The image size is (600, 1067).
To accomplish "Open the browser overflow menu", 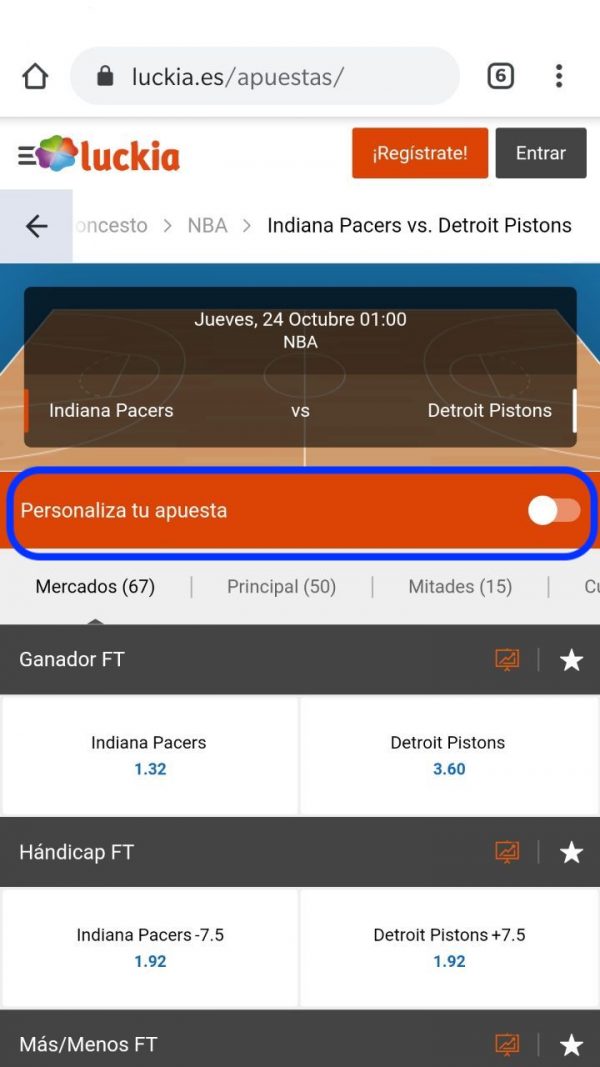I will point(559,76).
